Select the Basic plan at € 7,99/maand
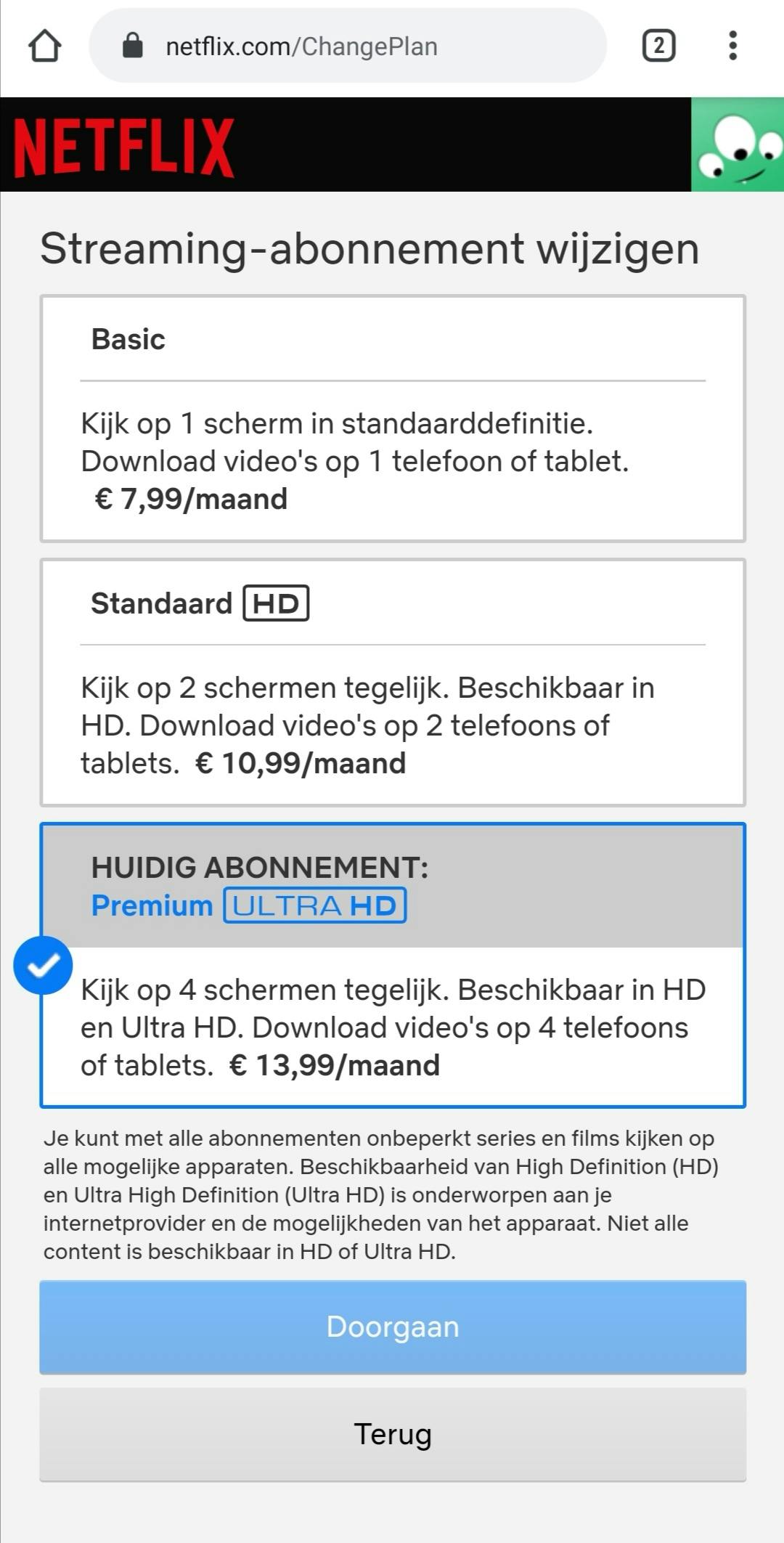 [392, 418]
